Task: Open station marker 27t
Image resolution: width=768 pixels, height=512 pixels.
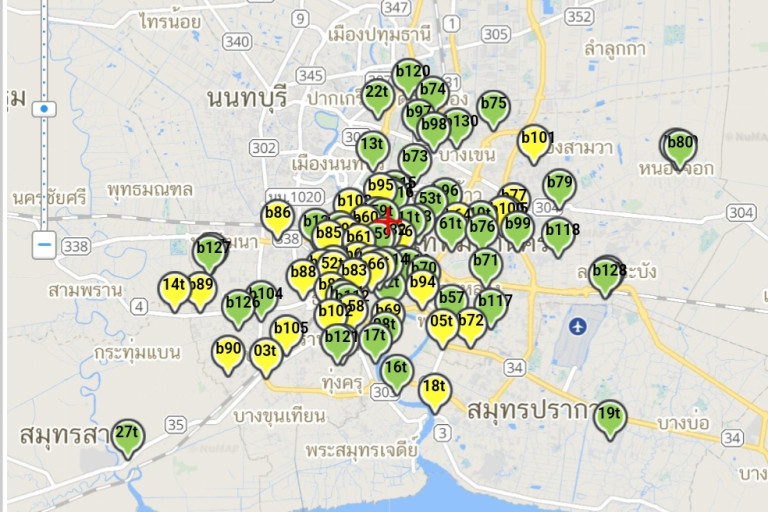Action: click(x=127, y=434)
